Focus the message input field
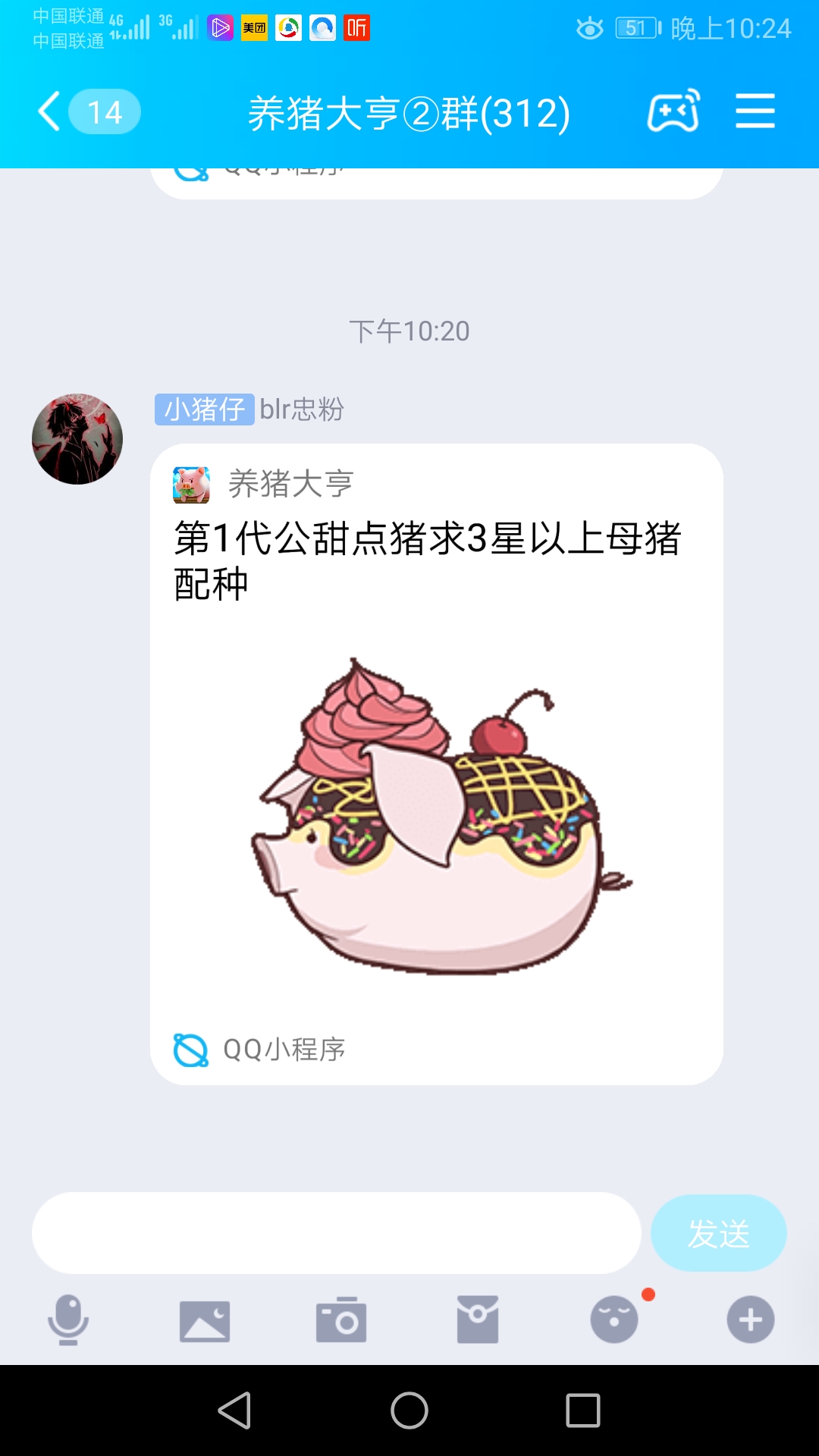This screenshot has width=819, height=1456. pos(336,1233)
